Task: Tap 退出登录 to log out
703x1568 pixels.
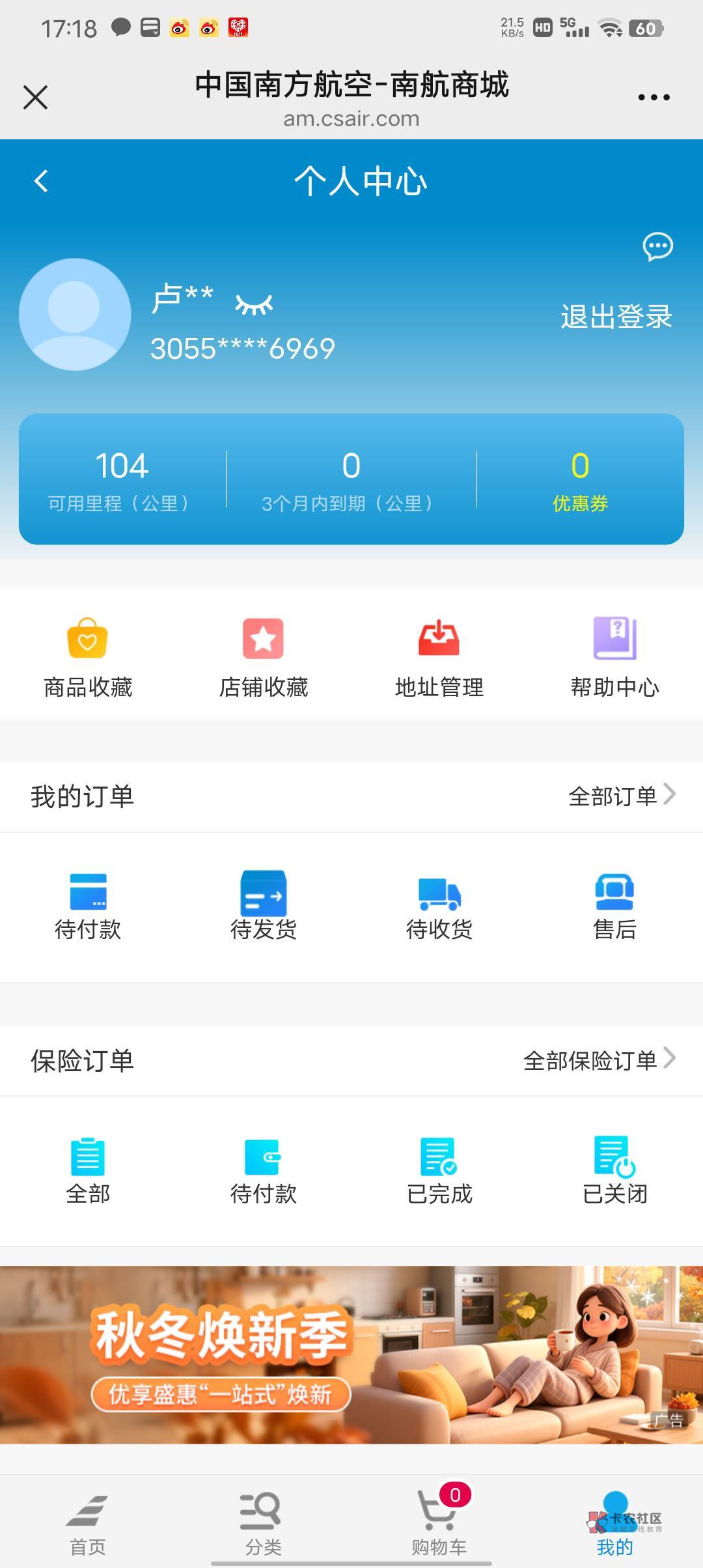Action: pos(616,317)
